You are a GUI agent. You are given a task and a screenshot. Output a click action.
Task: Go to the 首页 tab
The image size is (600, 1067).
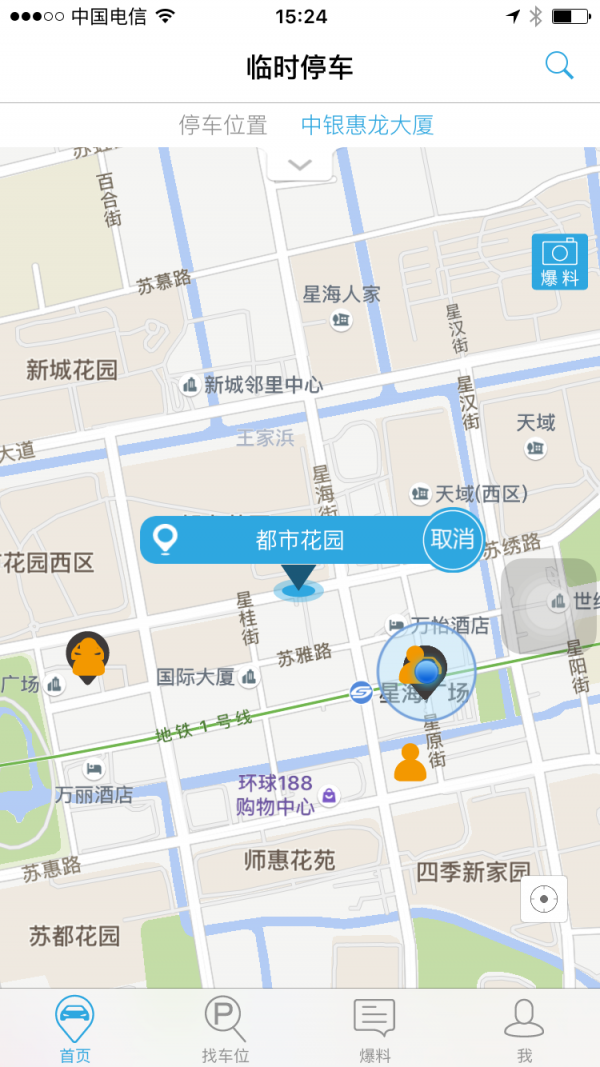75,1028
